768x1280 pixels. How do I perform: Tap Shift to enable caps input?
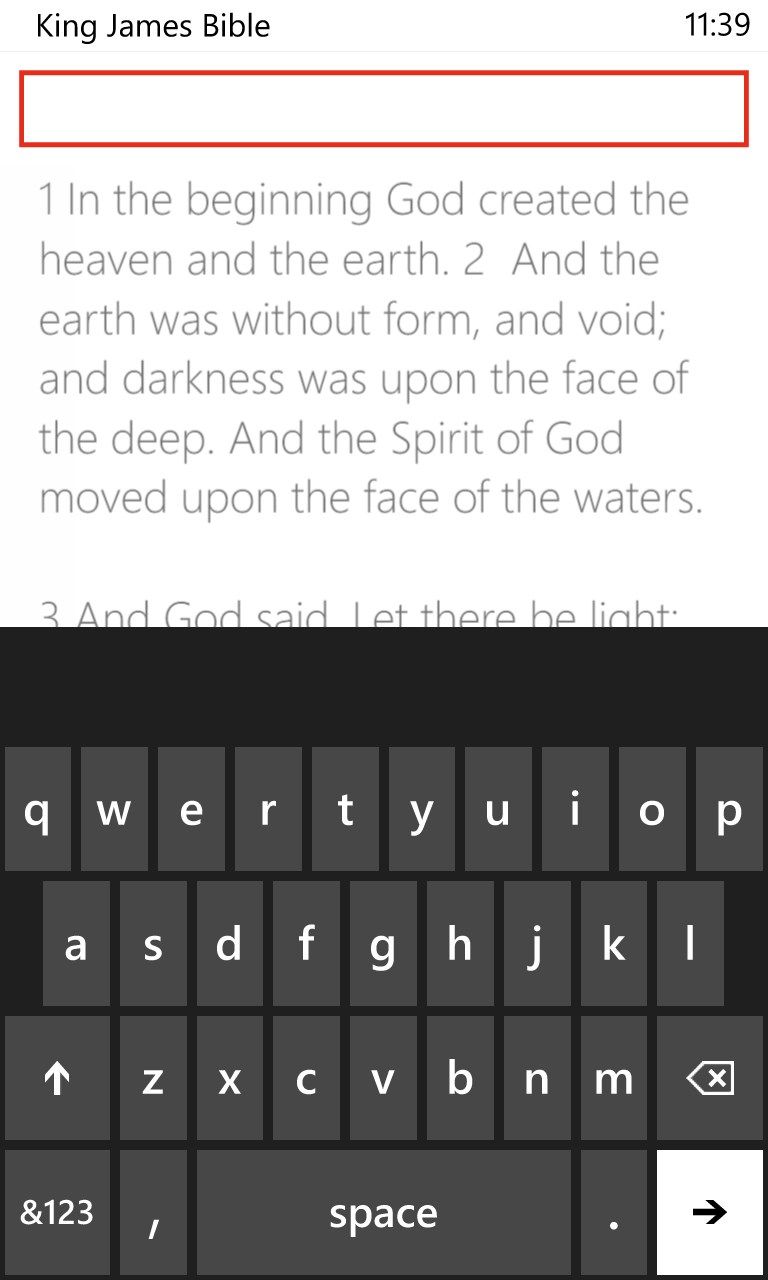click(x=57, y=1078)
